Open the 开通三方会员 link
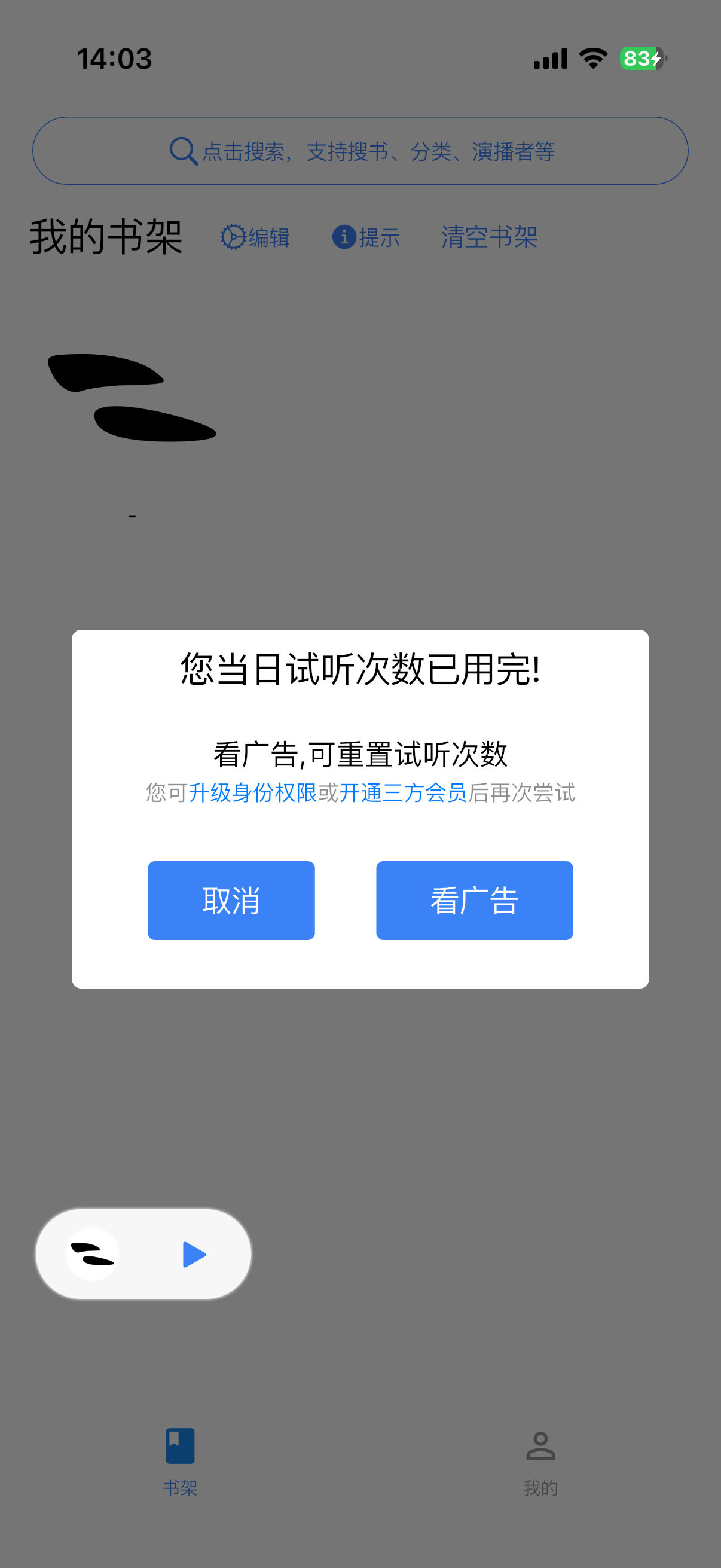Image resolution: width=721 pixels, height=1568 pixels. 404,793
